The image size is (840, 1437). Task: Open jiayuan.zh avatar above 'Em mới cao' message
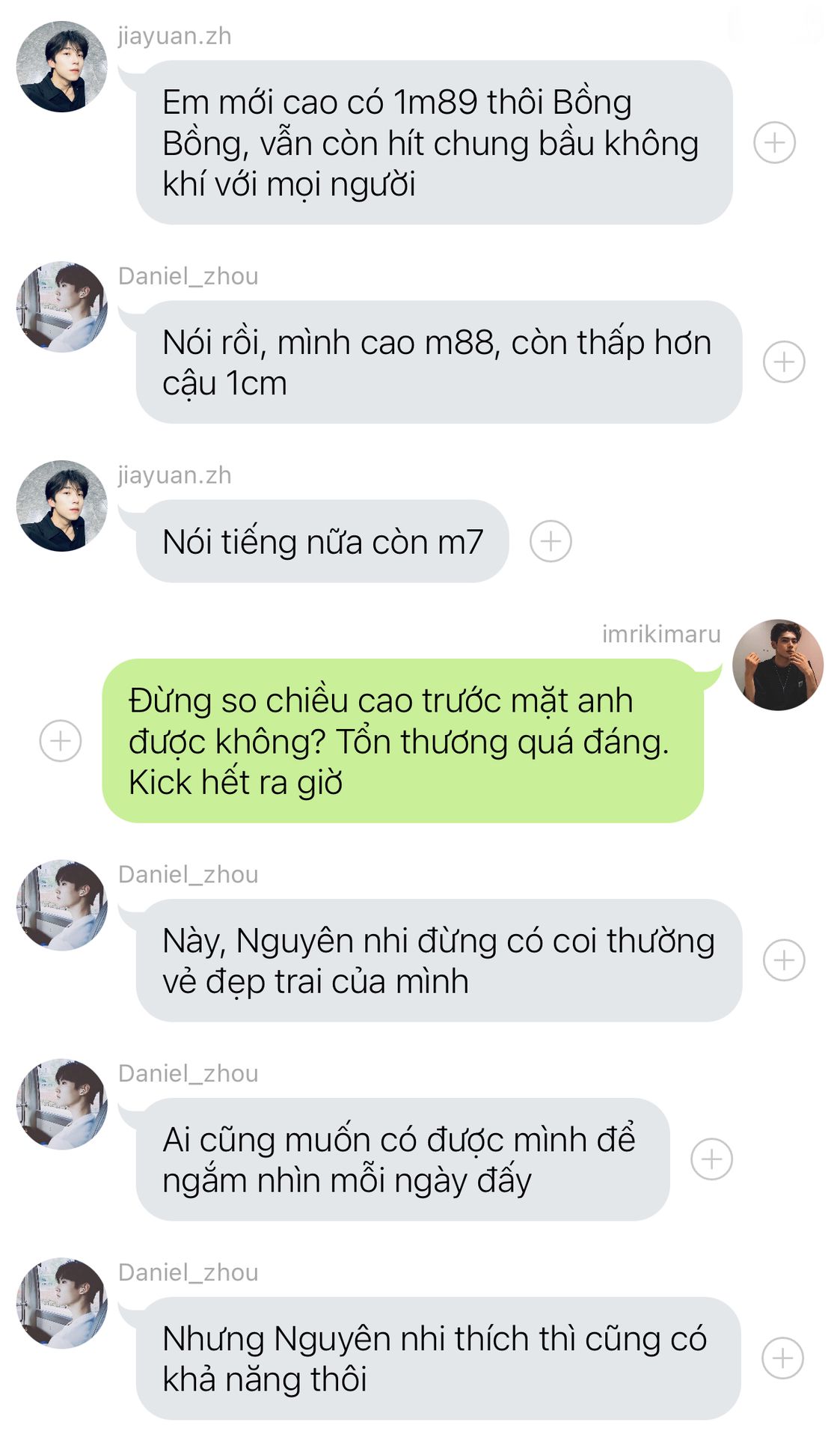[x=61, y=67]
